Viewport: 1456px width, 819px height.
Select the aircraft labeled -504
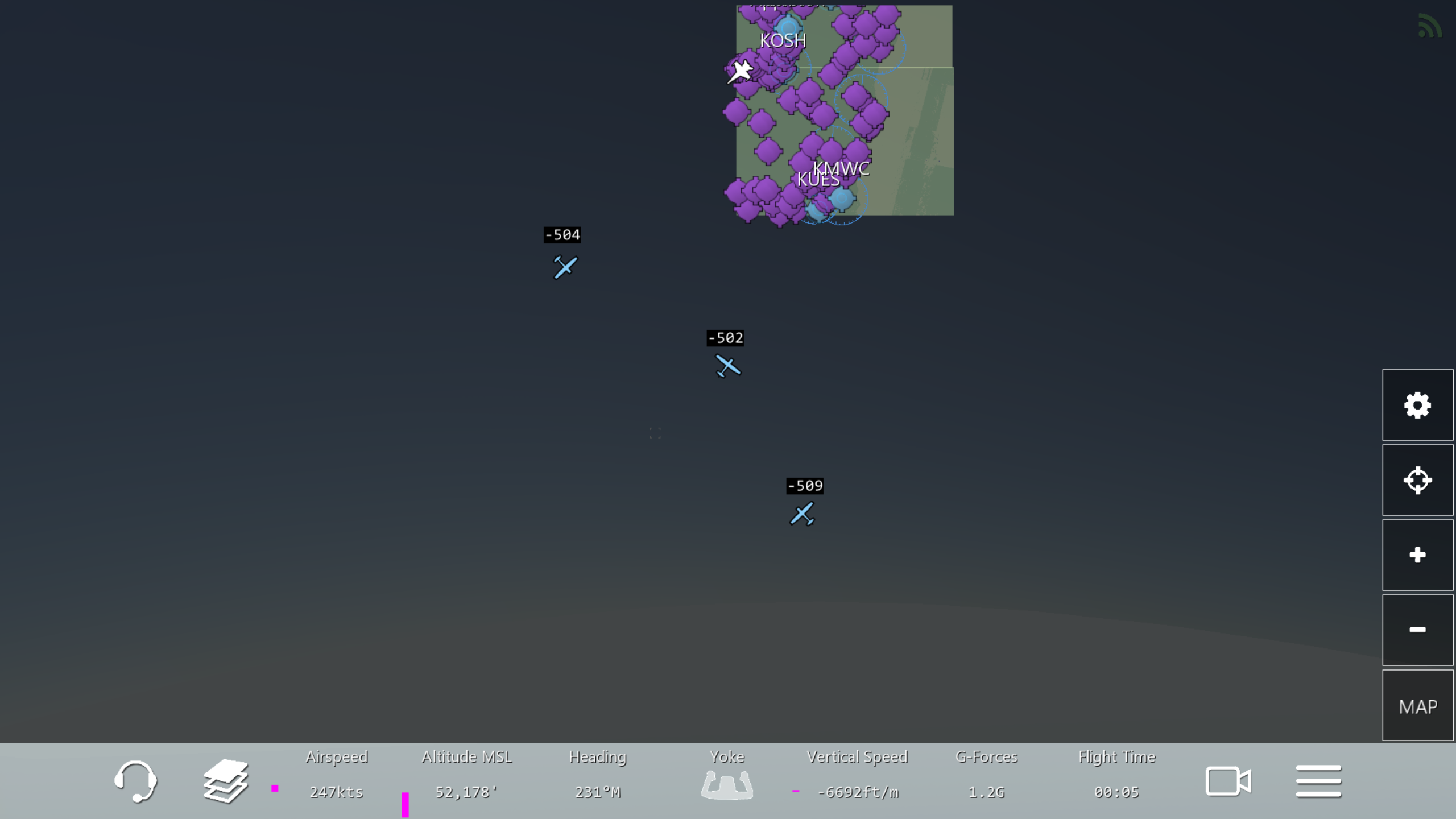click(x=565, y=267)
